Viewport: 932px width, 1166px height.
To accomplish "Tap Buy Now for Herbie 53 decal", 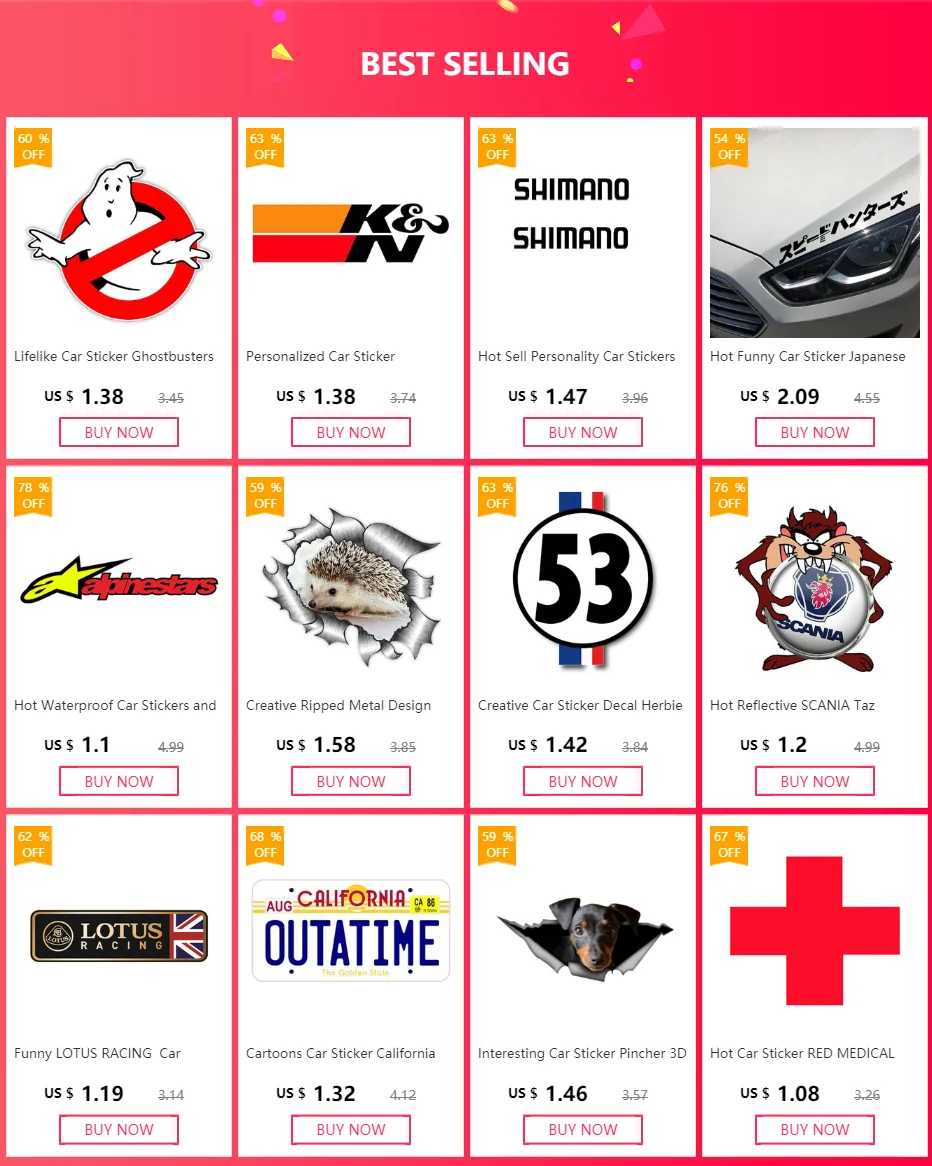I will coord(582,781).
